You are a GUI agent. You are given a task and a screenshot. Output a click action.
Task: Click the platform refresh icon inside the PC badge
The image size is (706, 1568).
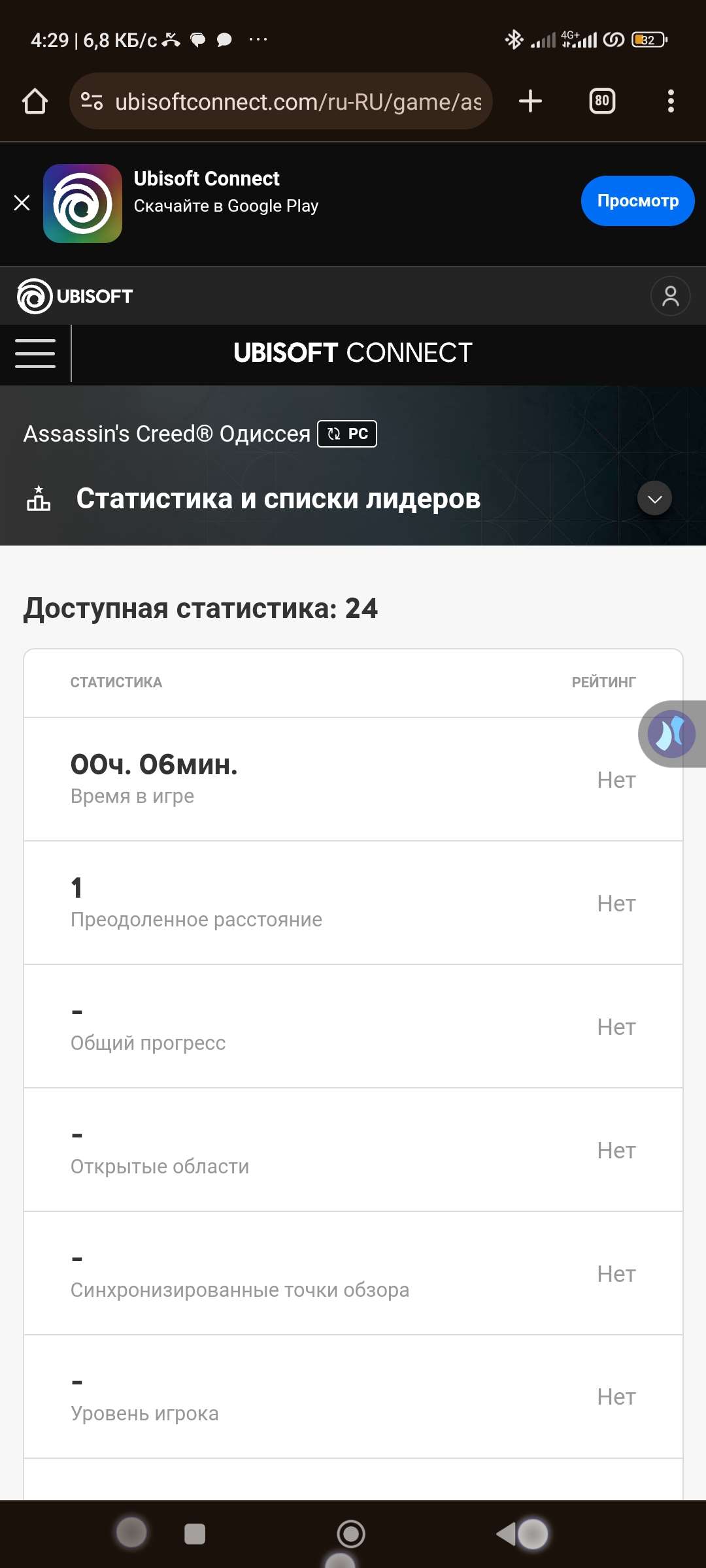pyautogui.click(x=334, y=433)
